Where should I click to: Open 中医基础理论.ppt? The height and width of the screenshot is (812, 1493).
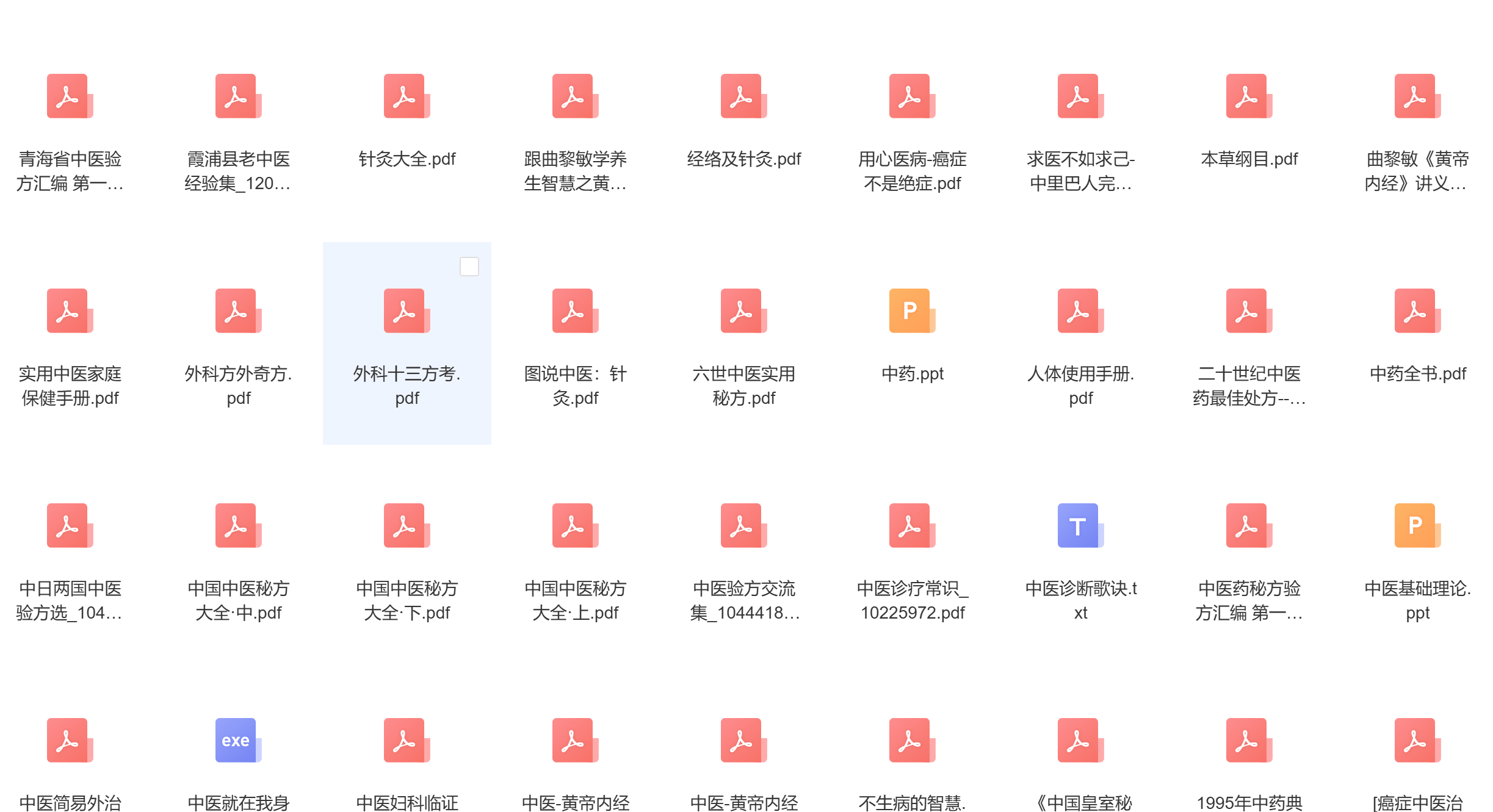(1417, 526)
